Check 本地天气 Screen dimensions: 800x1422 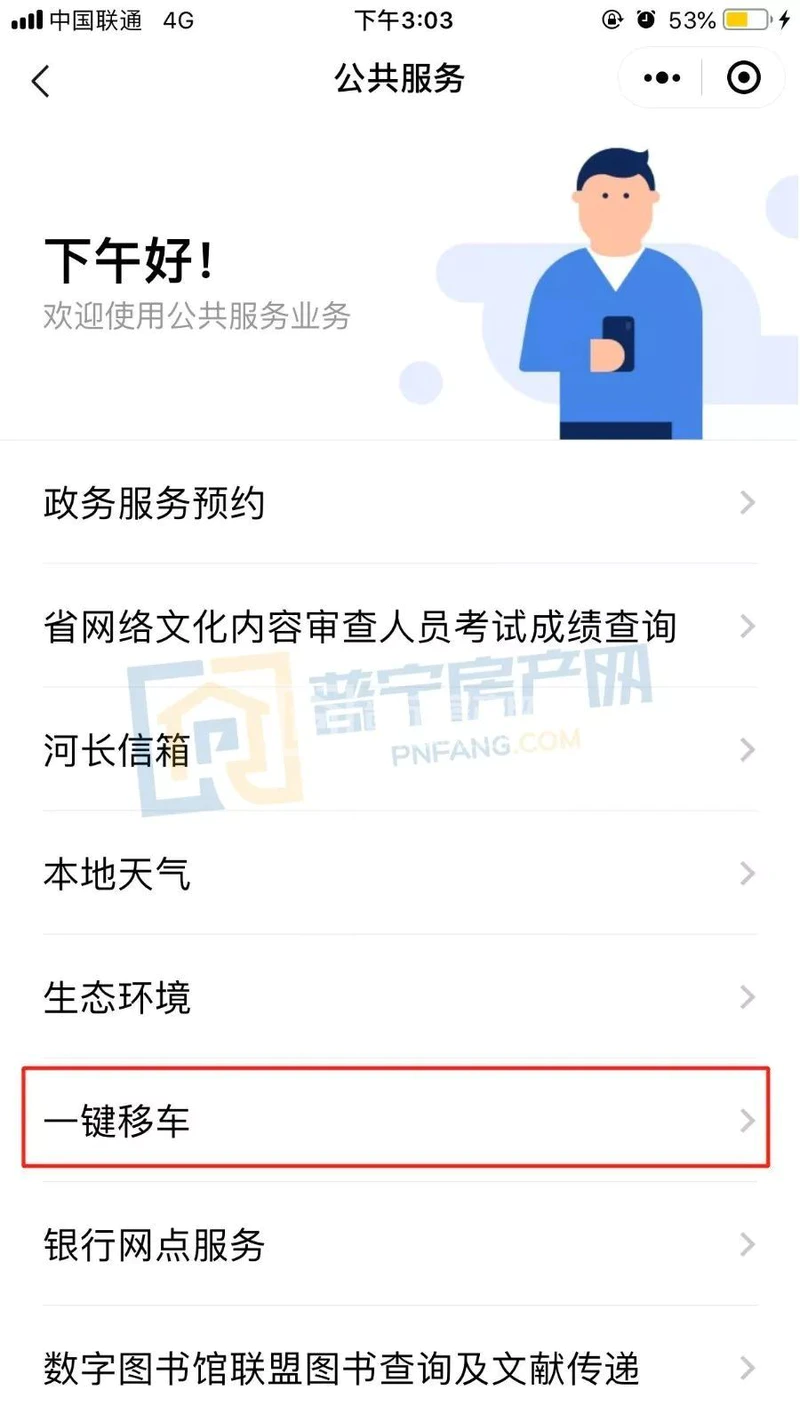[x=400, y=874]
